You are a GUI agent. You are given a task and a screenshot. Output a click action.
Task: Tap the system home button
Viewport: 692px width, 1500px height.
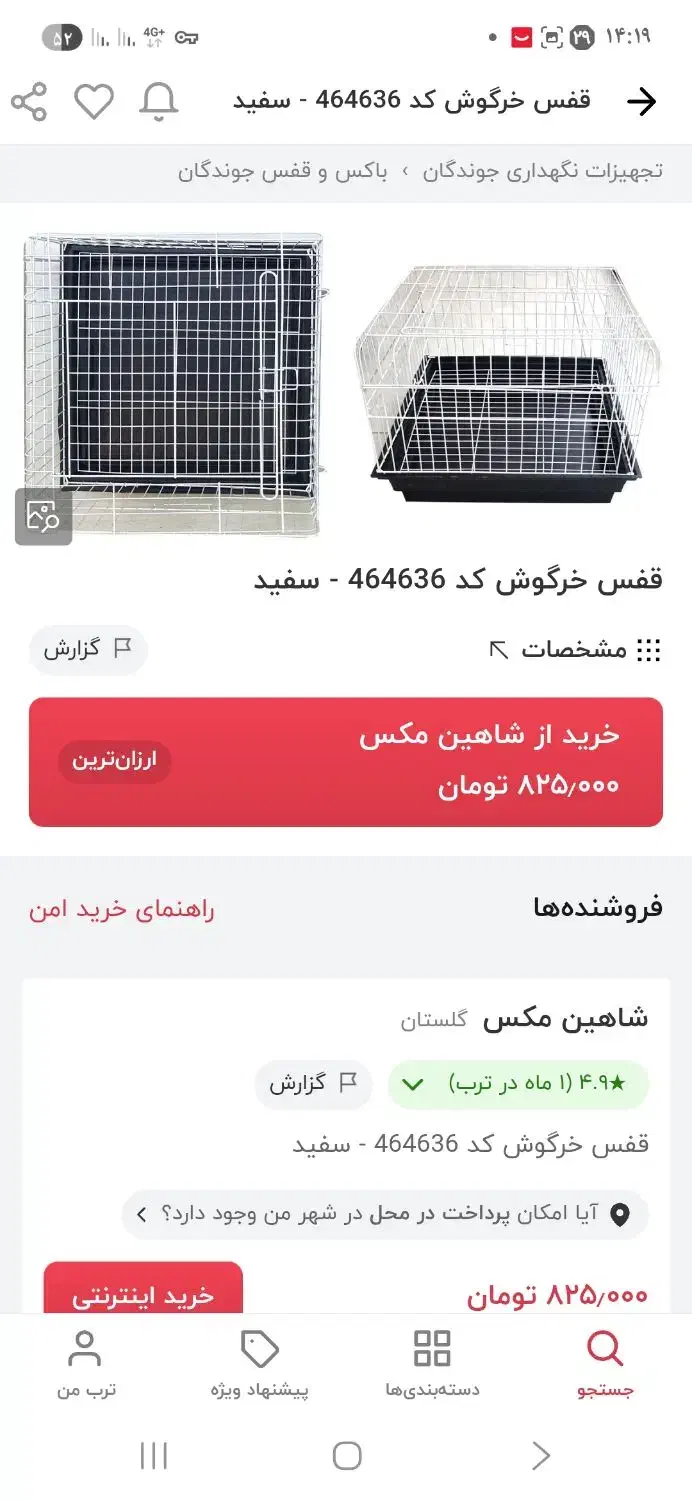tap(346, 1455)
